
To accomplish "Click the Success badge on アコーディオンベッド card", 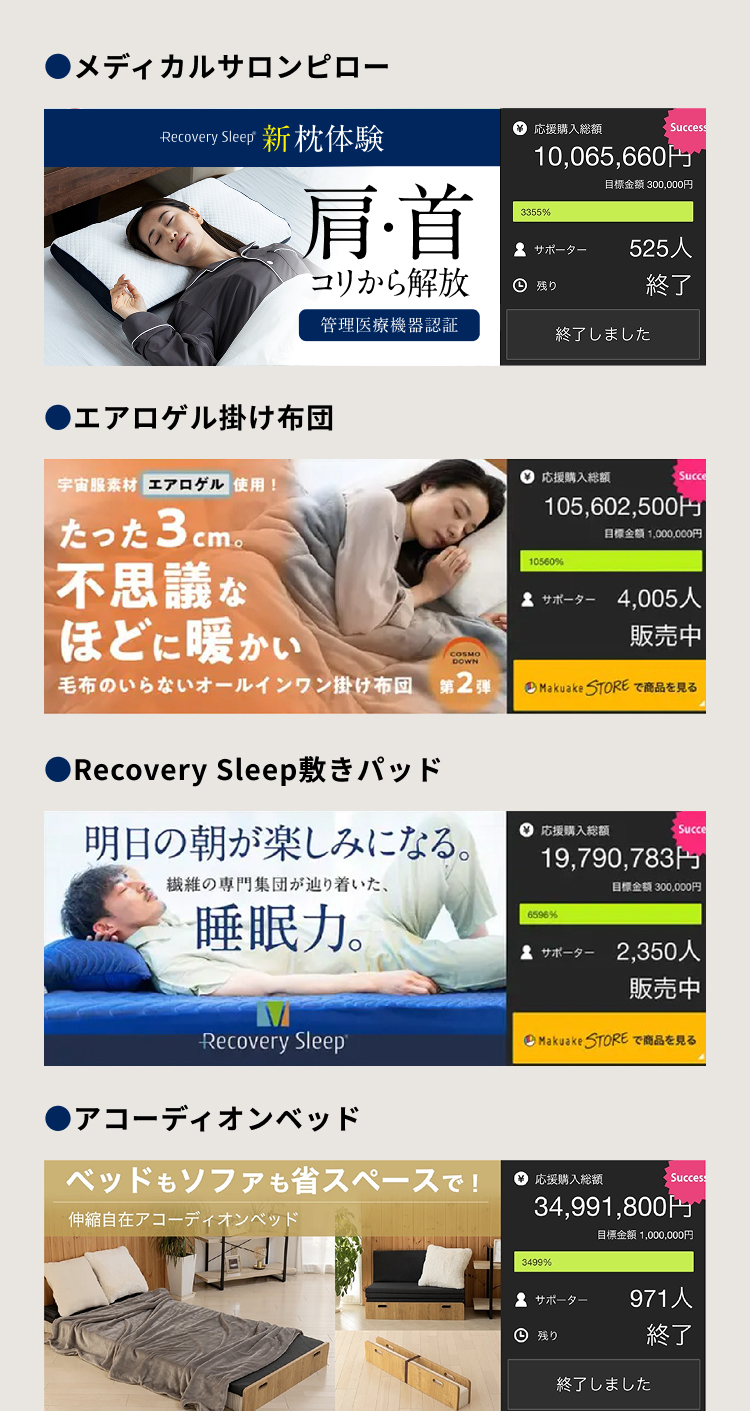I will point(688,1178).
